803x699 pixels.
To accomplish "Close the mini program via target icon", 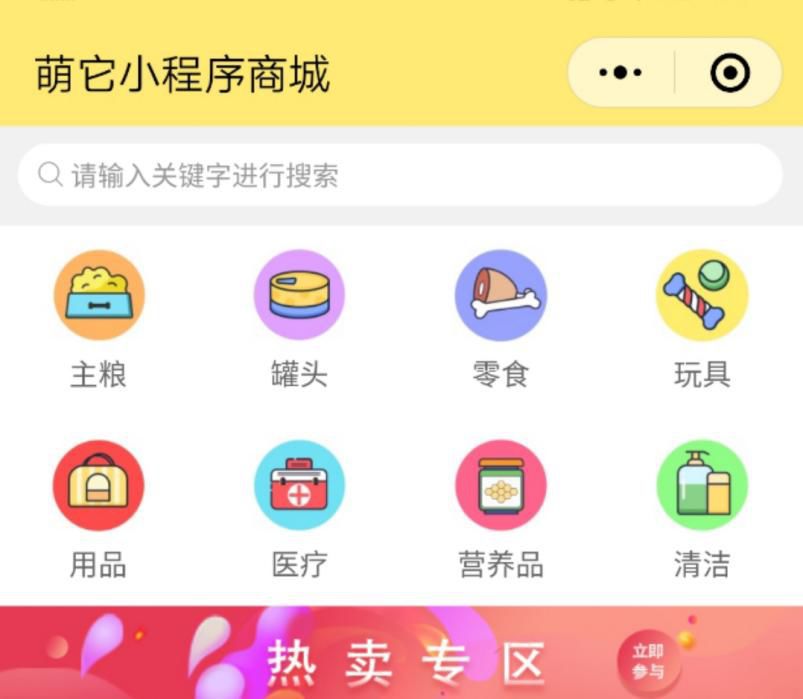I will (729, 73).
